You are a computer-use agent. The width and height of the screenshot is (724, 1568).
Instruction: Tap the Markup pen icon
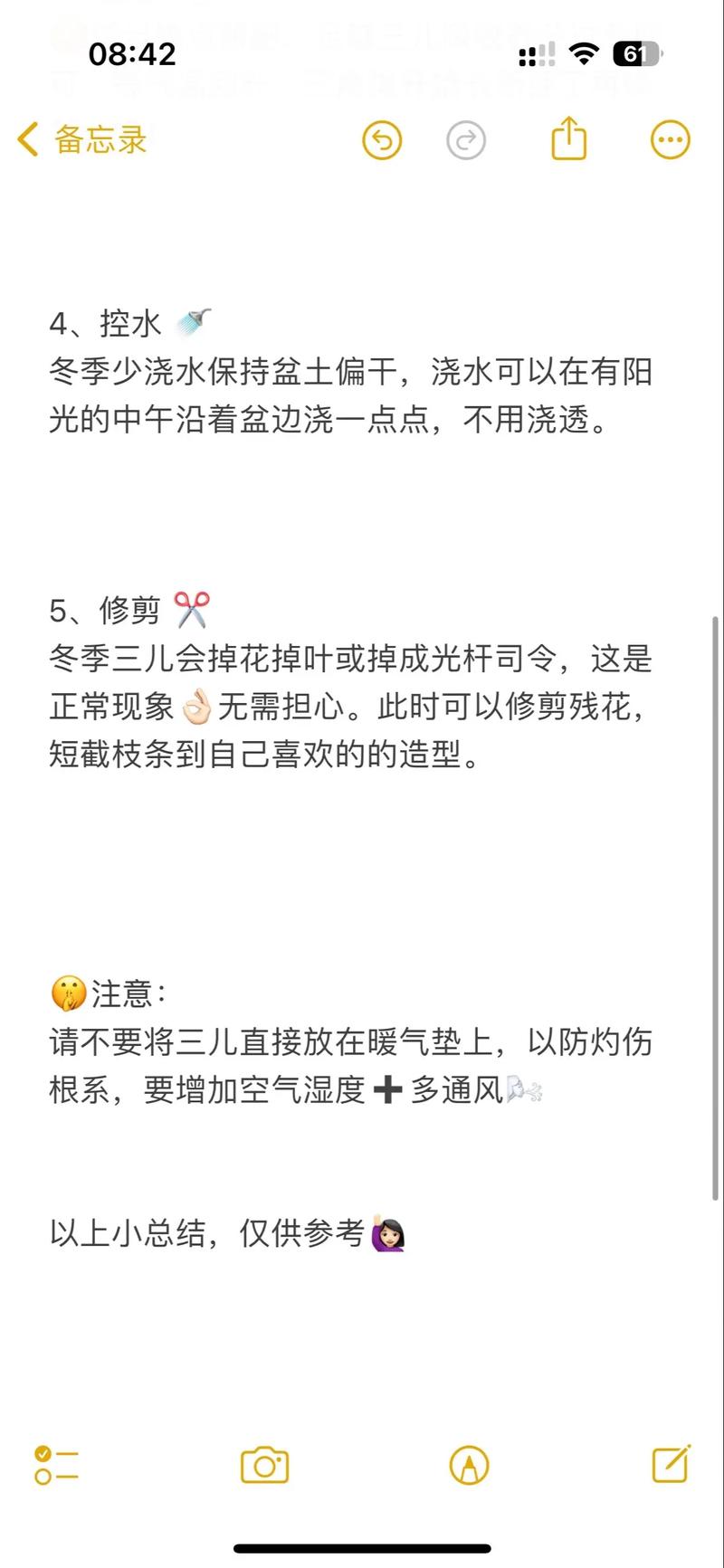[467, 1463]
